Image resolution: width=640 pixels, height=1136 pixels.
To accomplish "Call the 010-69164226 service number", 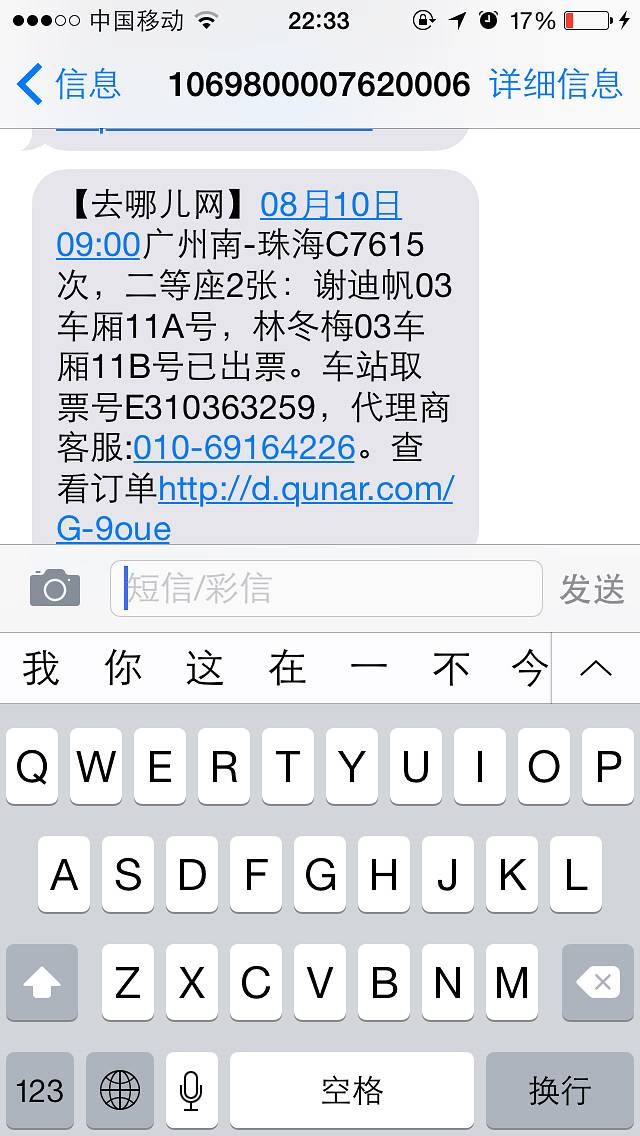I will click(244, 447).
